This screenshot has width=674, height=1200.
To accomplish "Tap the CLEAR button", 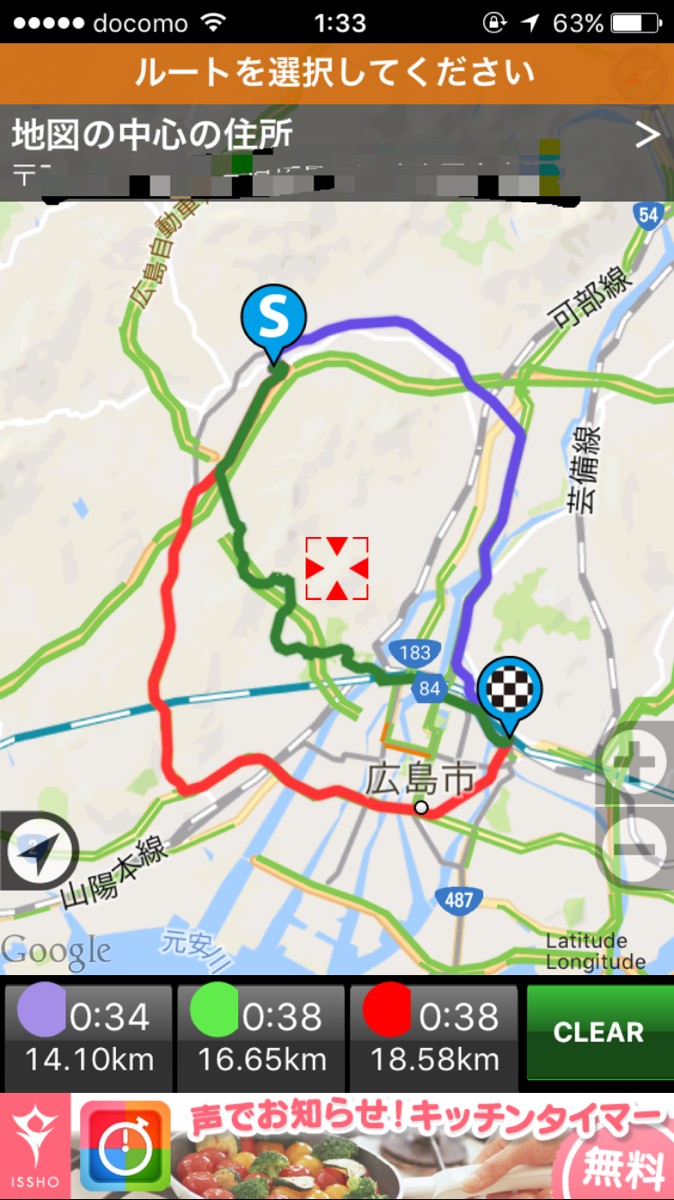I will coord(599,1033).
